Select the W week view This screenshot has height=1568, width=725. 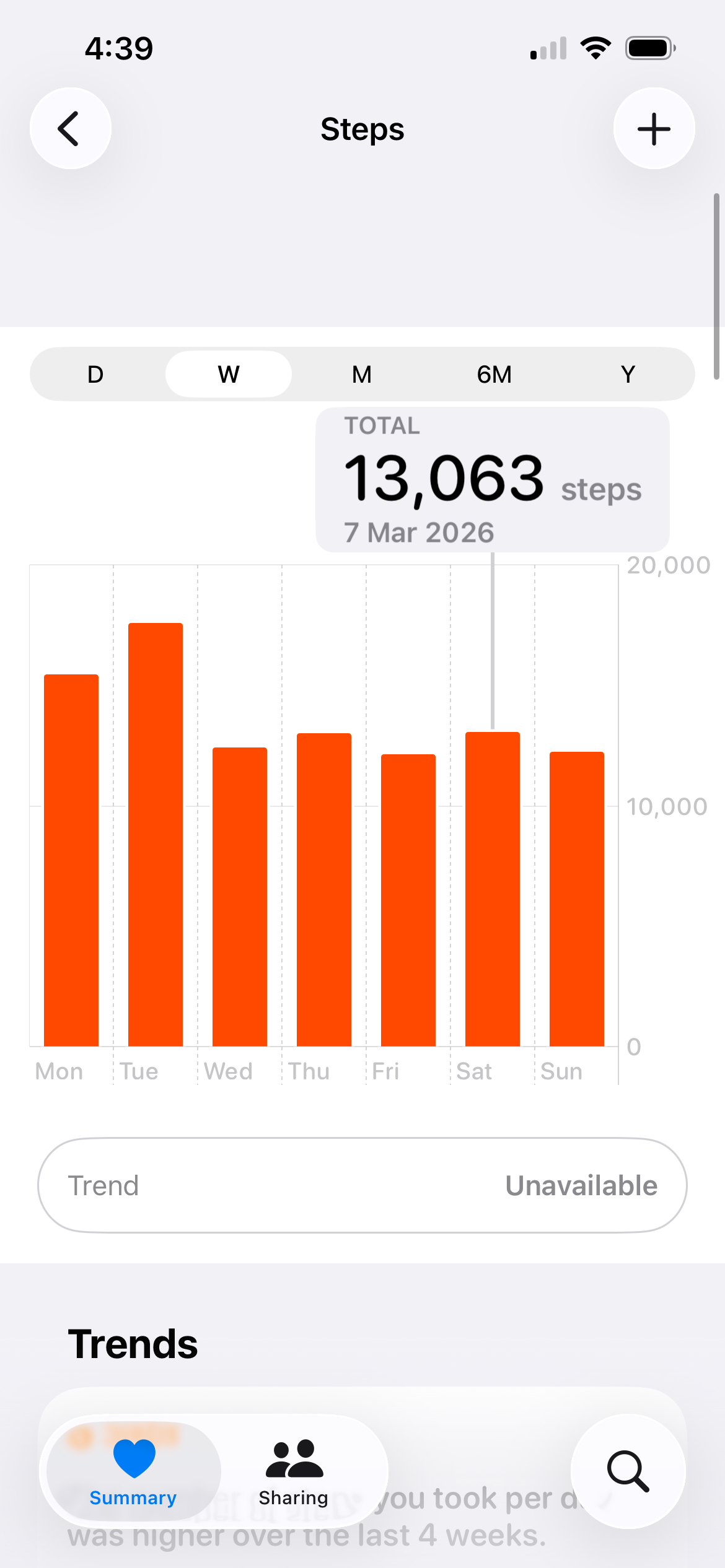click(x=229, y=374)
